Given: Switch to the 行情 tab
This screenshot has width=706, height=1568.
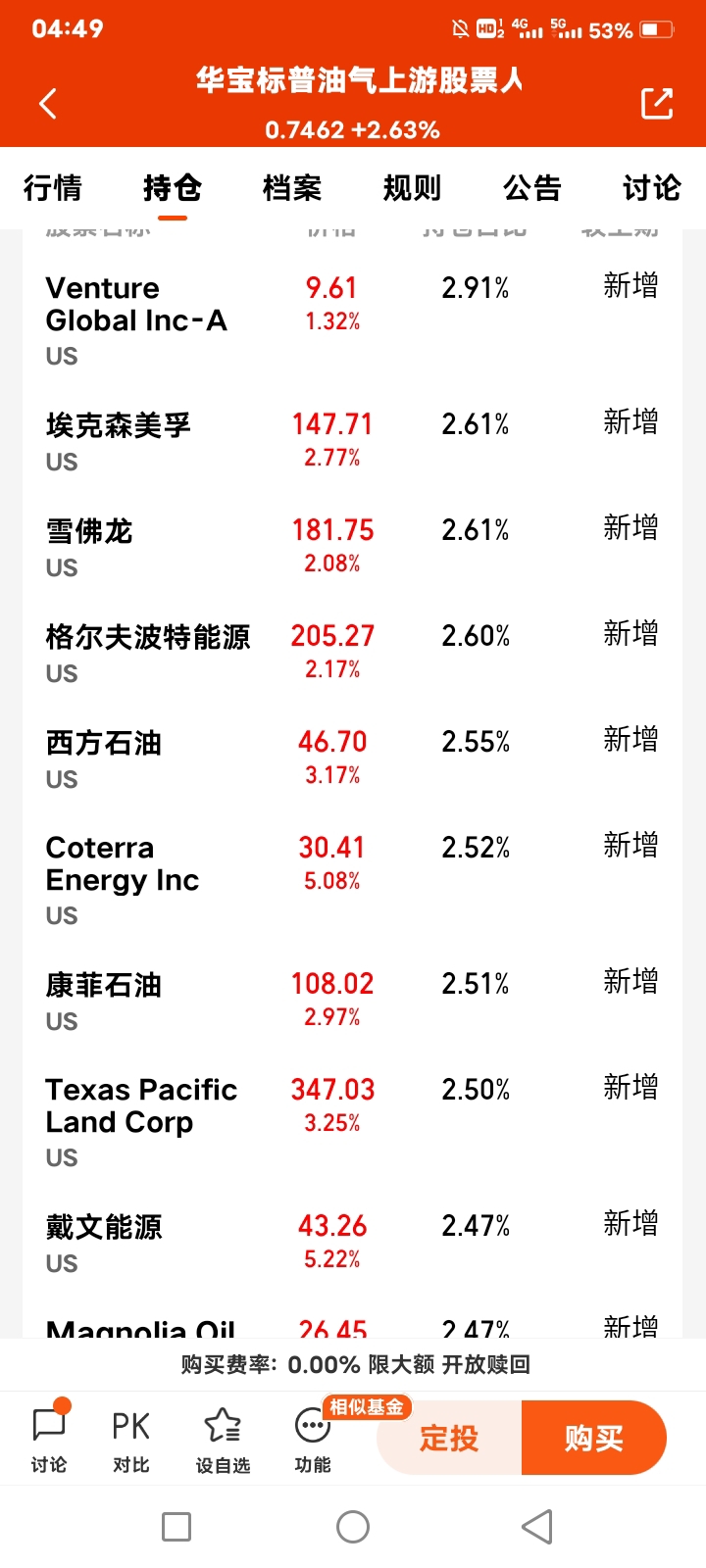Looking at the screenshot, I should coord(53,187).
